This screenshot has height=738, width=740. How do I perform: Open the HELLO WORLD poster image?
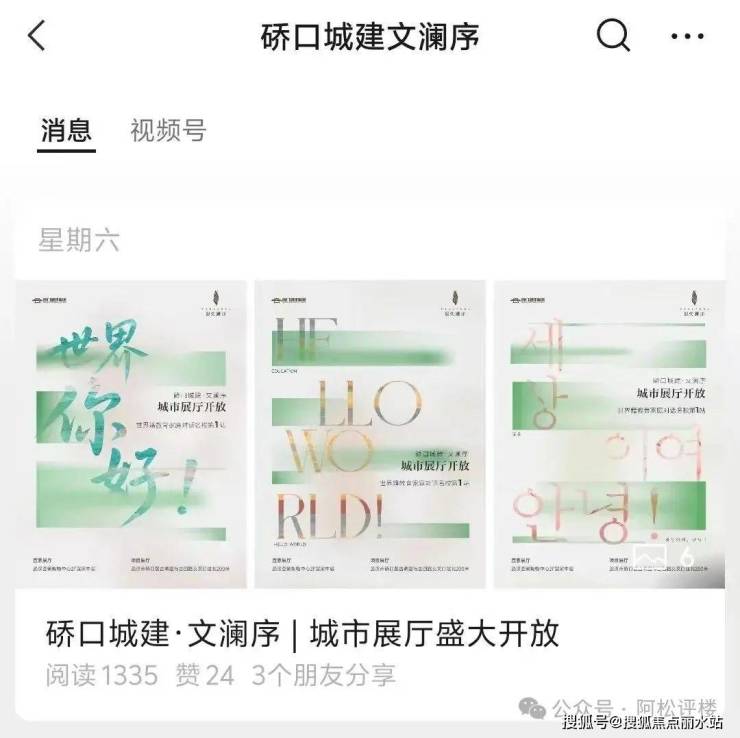370,434
